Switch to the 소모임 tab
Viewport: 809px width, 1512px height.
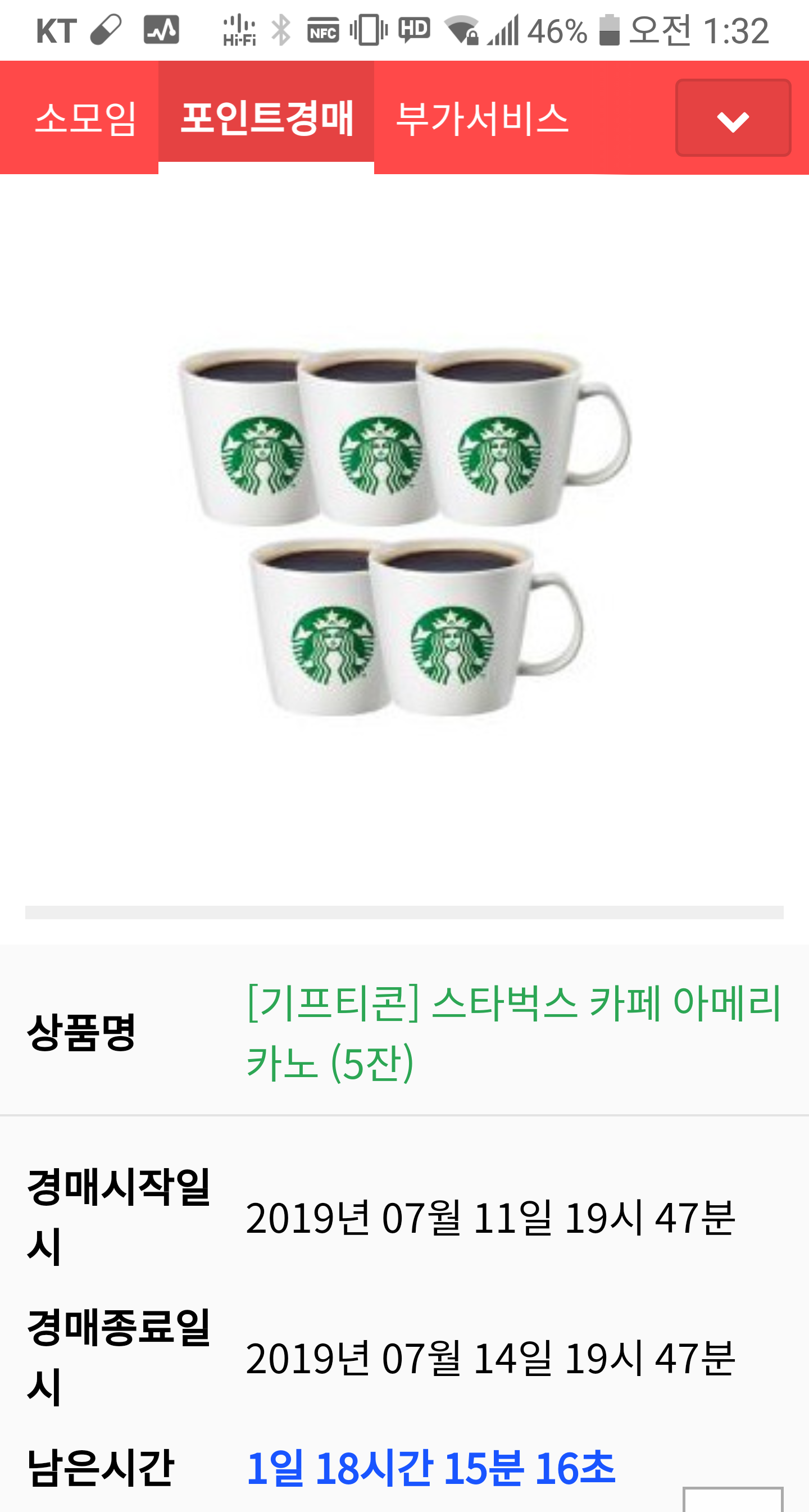click(x=85, y=117)
